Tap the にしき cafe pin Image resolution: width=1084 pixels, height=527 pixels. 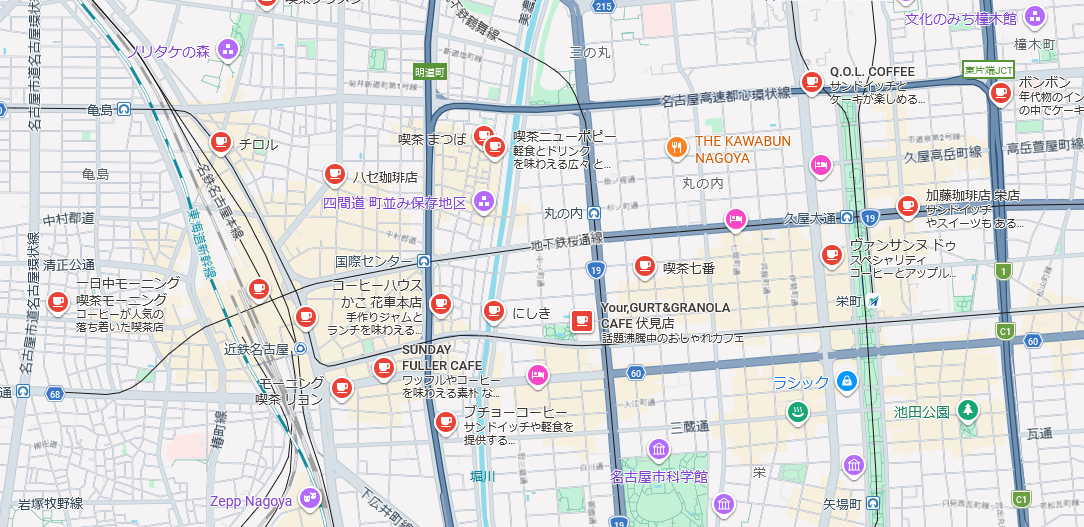pos(493,312)
